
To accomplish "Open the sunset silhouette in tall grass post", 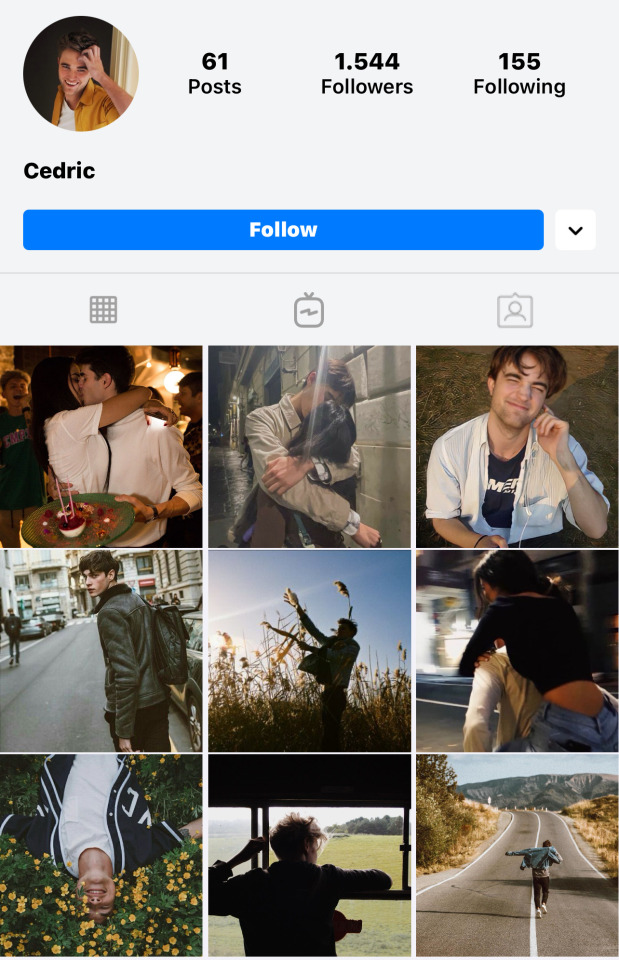I will 309,650.
